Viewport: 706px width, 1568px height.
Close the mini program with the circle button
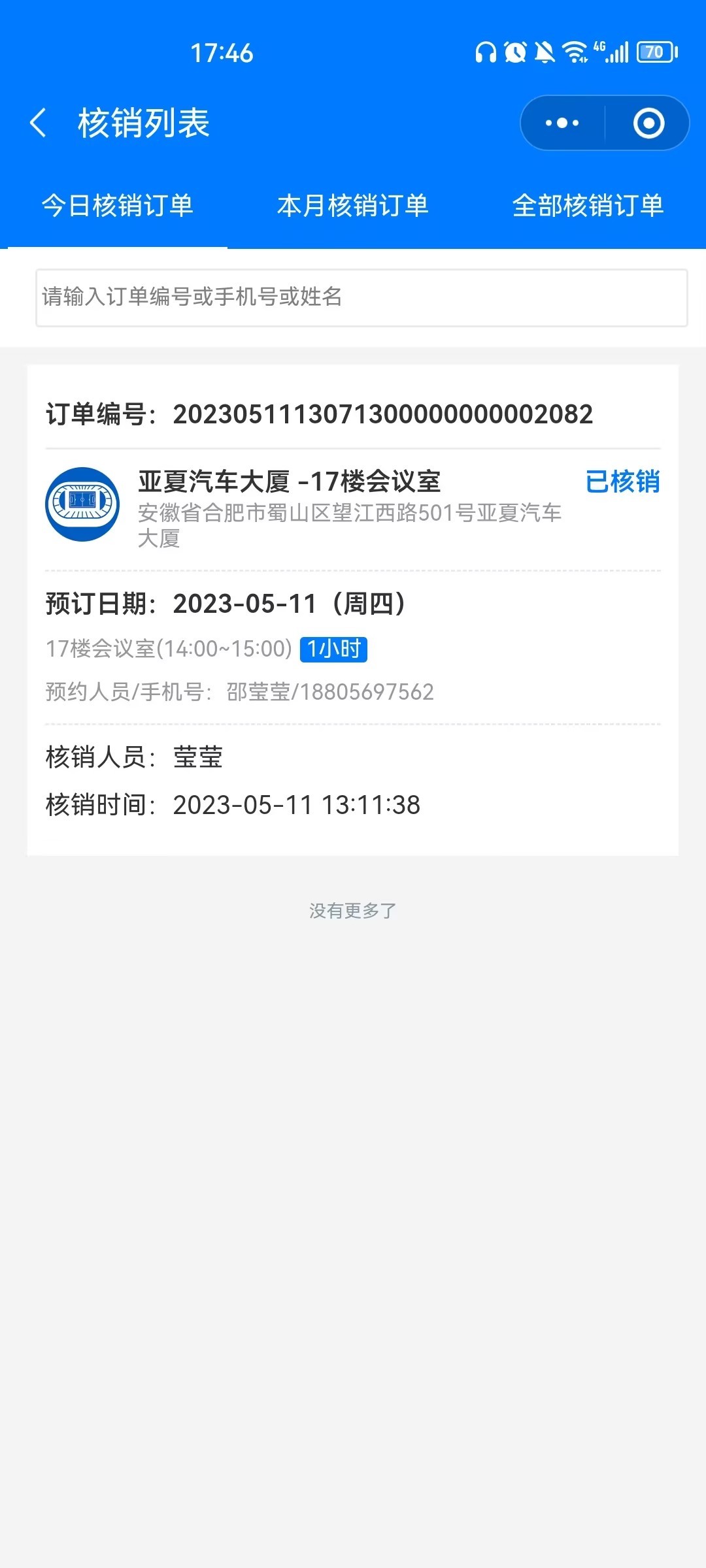pyautogui.click(x=648, y=123)
